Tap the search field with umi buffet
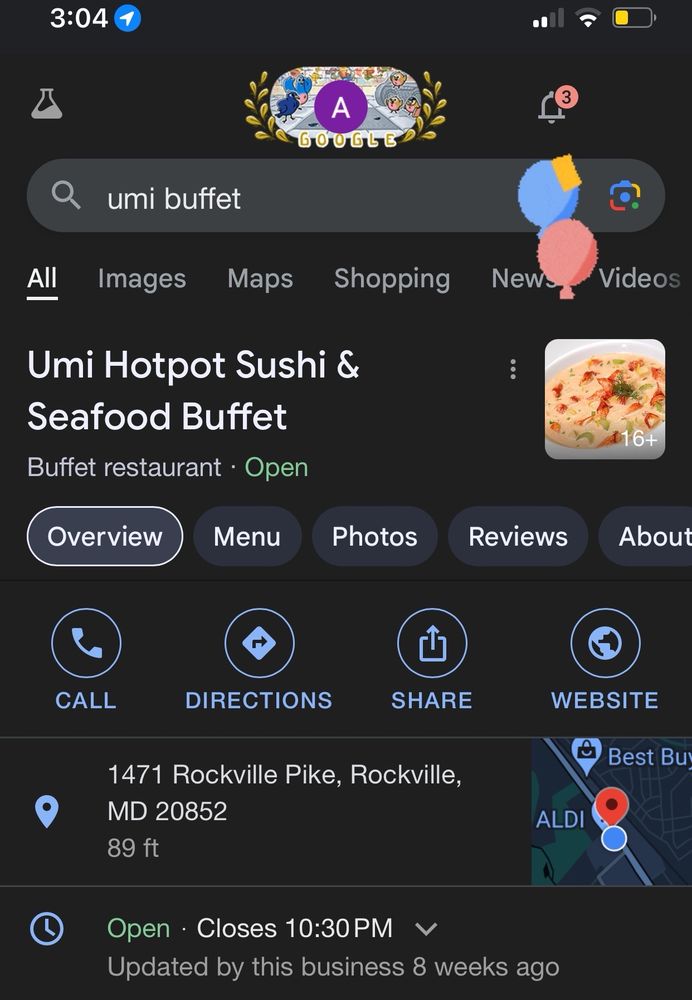 click(x=300, y=198)
